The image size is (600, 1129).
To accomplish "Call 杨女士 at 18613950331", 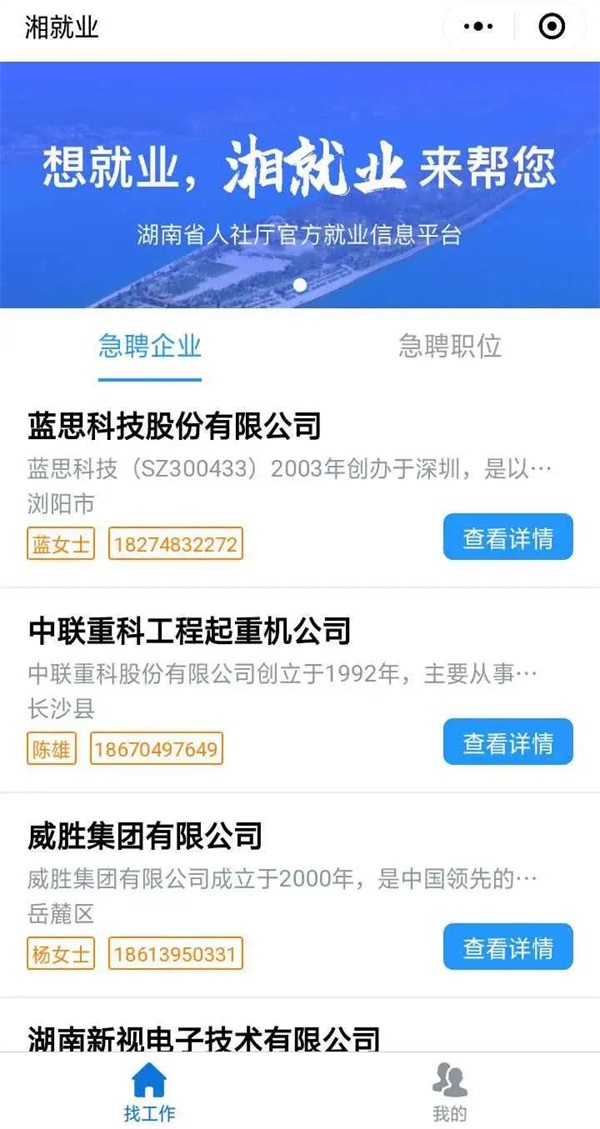I will point(176,954).
